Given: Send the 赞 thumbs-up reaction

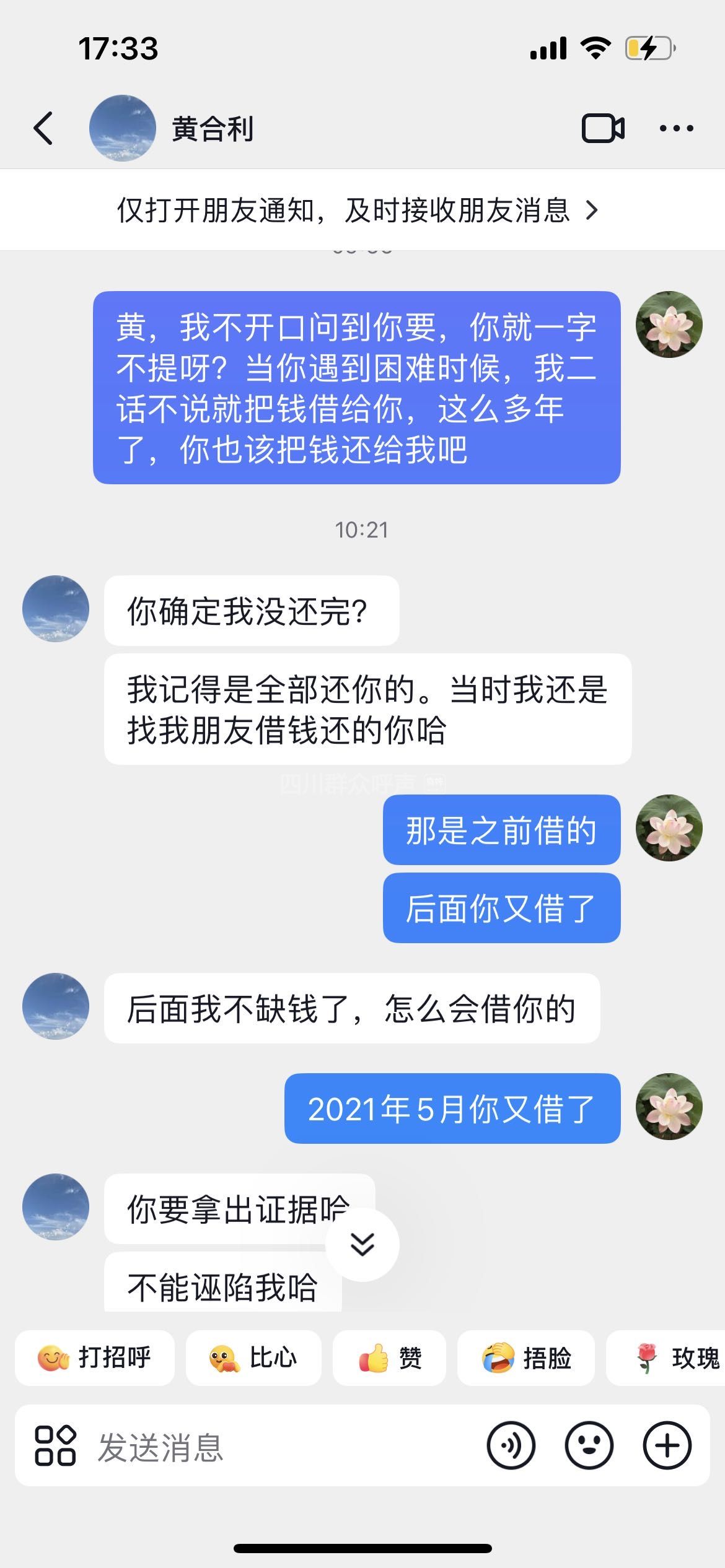Looking at the screenshot, I should coord(389,1358).
